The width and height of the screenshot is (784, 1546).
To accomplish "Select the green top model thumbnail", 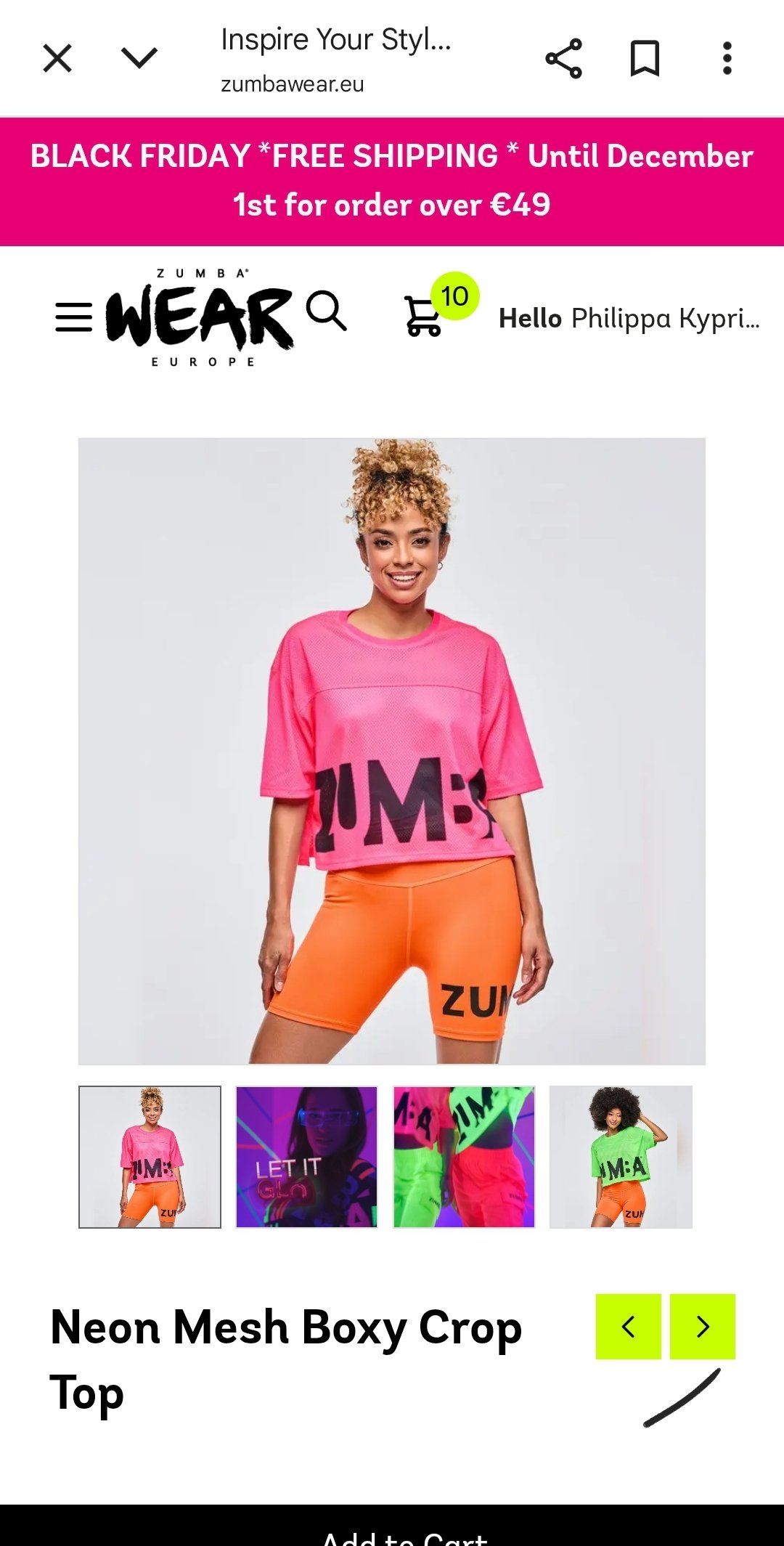I will coord(621,1157).
